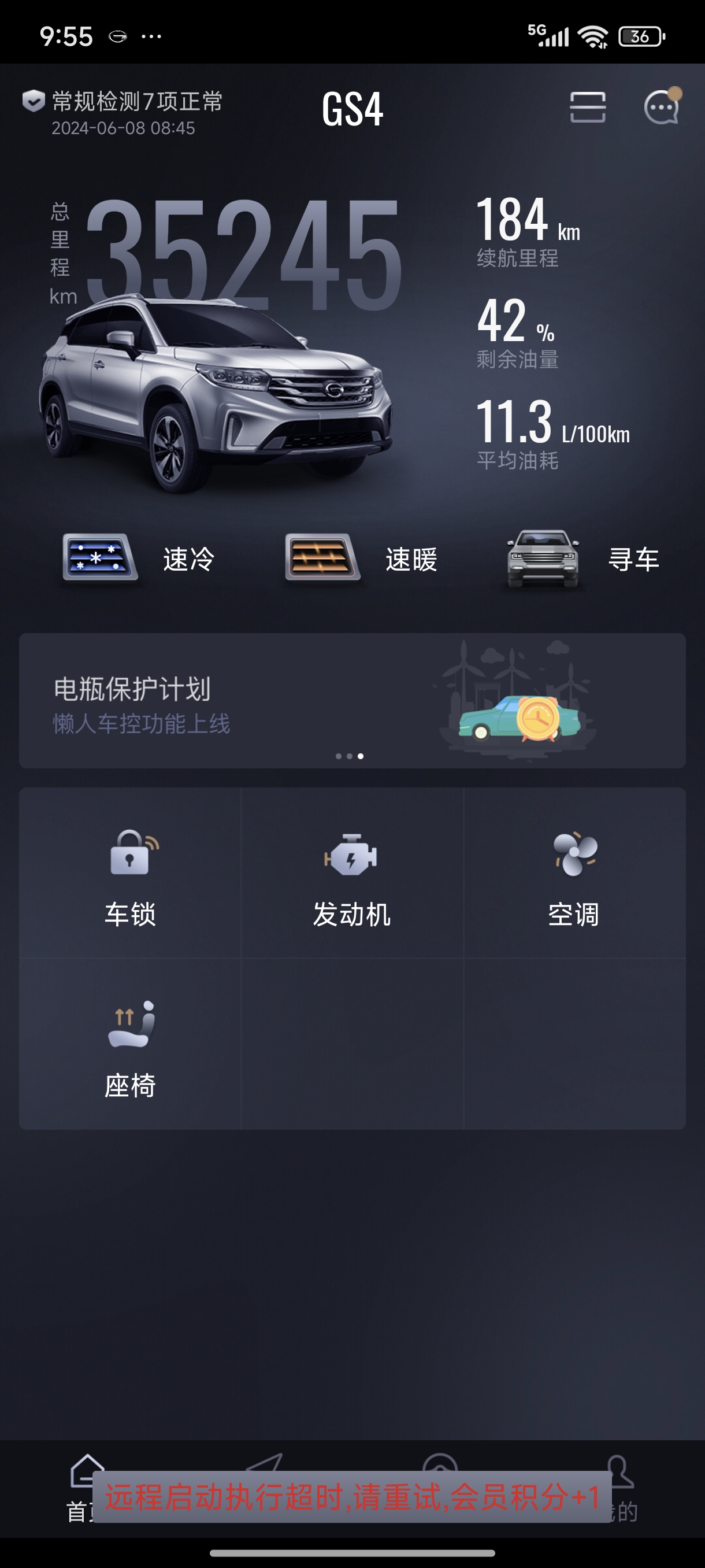The image size is (705, 1568).
Task: Activate 速冷 quick cooling
Action: pos(139,558)
